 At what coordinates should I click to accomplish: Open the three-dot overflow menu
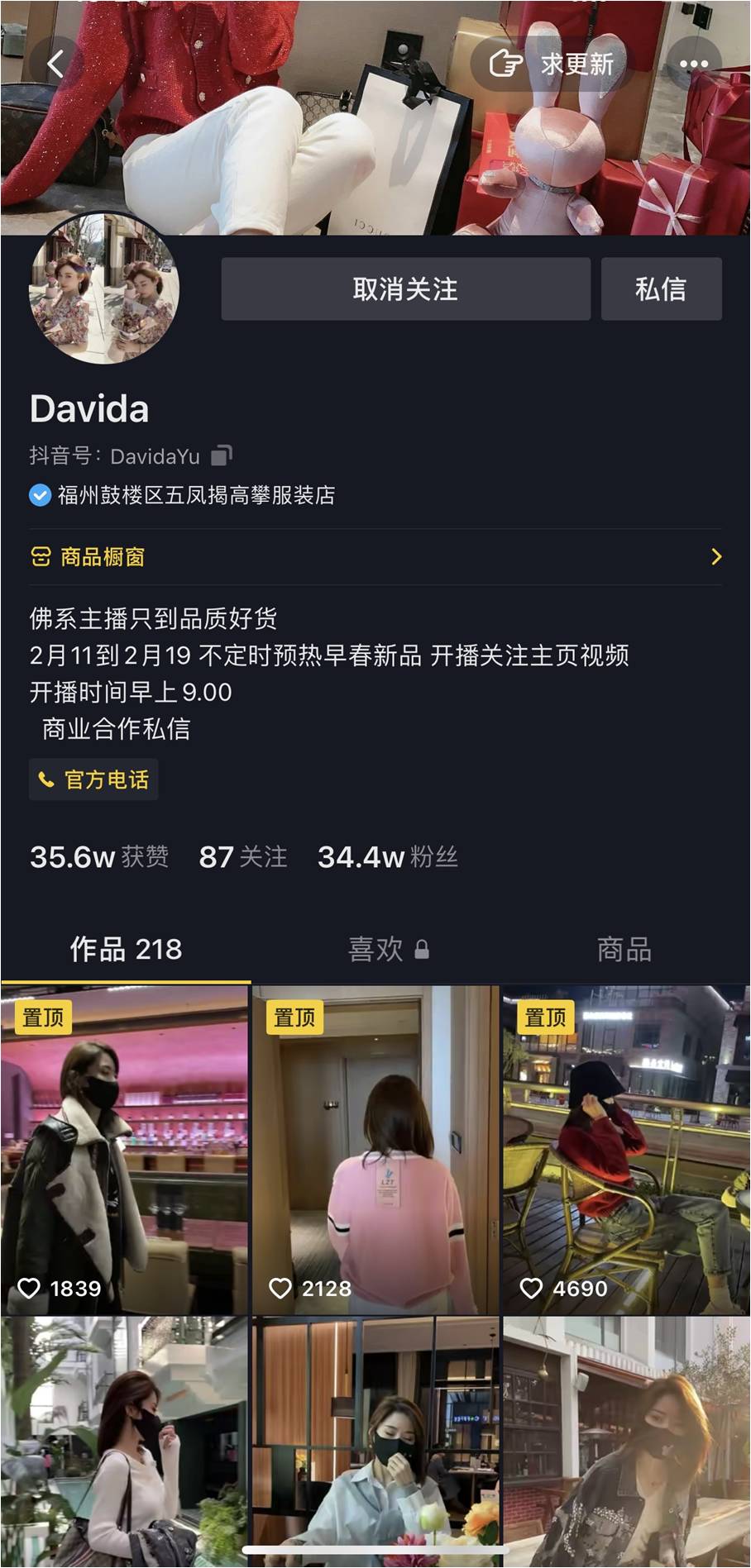click(x=693, y=64)
